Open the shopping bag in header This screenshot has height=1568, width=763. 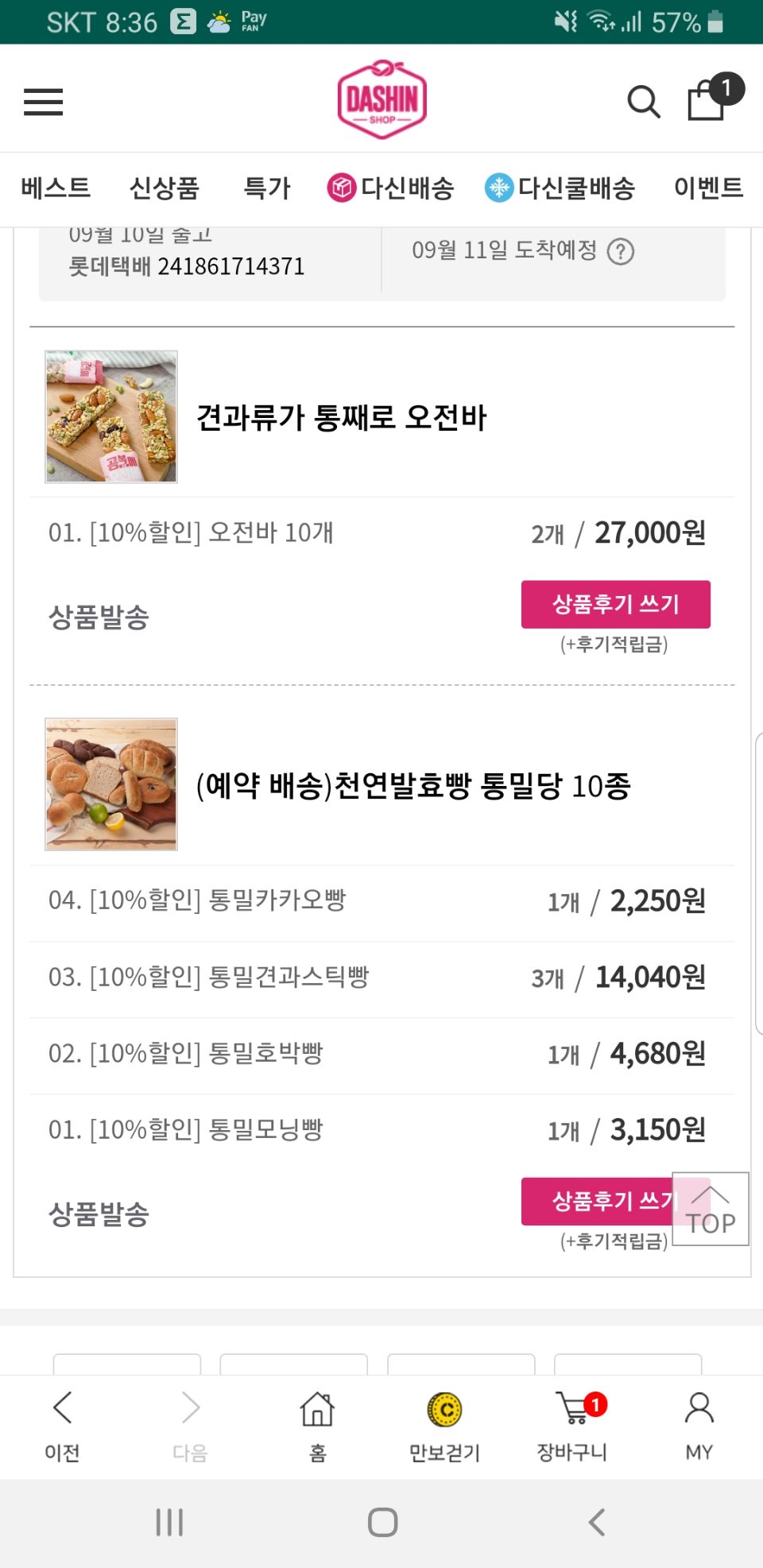tap(707, 100)
